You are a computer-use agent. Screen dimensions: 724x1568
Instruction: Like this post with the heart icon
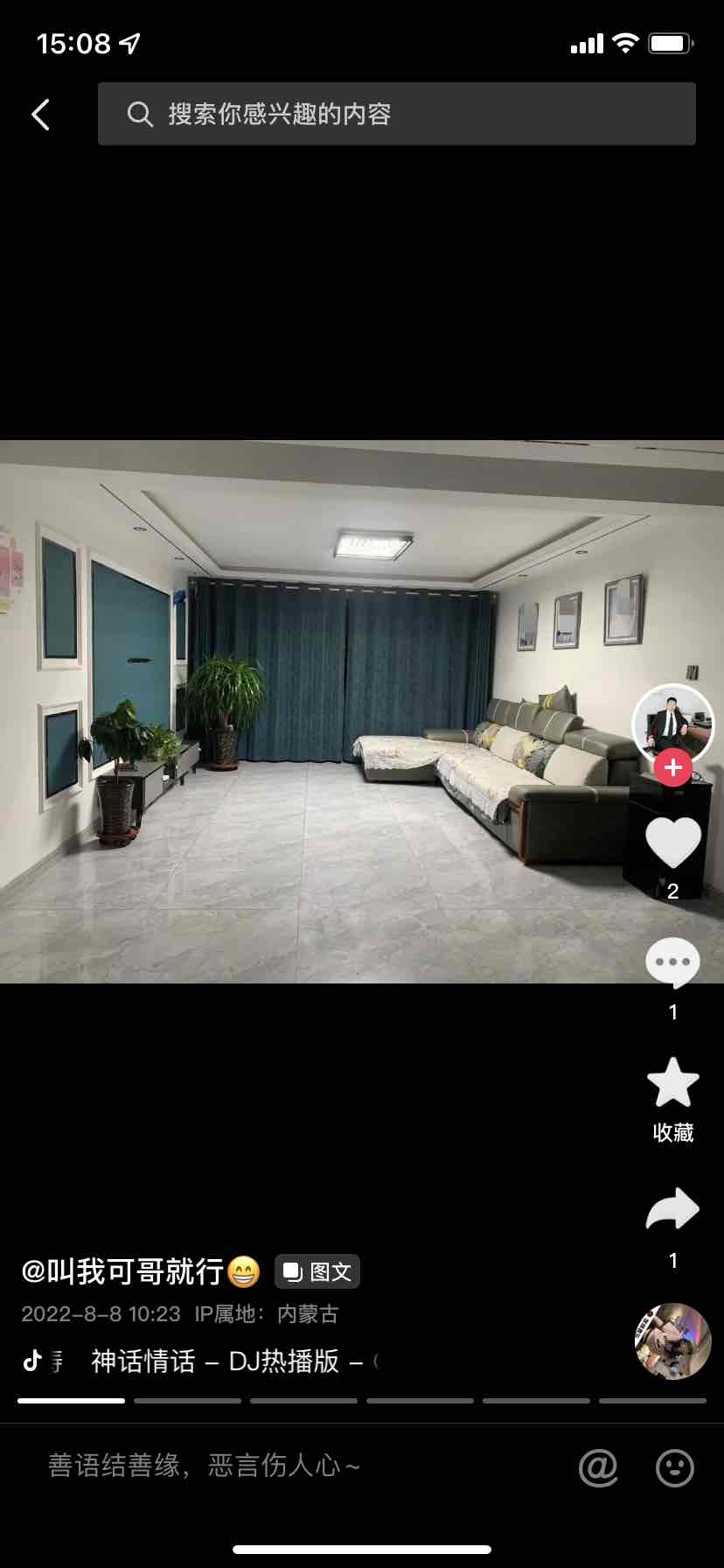(672, 842)
